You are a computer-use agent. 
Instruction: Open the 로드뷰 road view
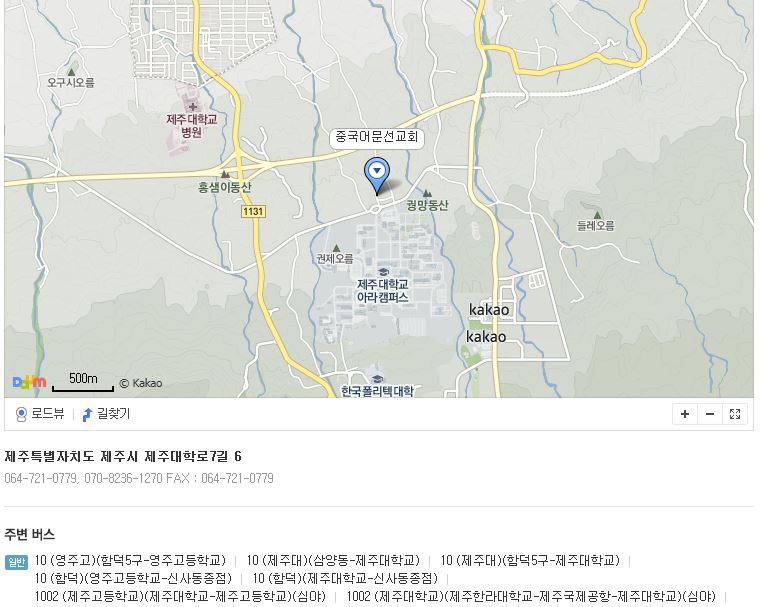[x=40, y=414]
